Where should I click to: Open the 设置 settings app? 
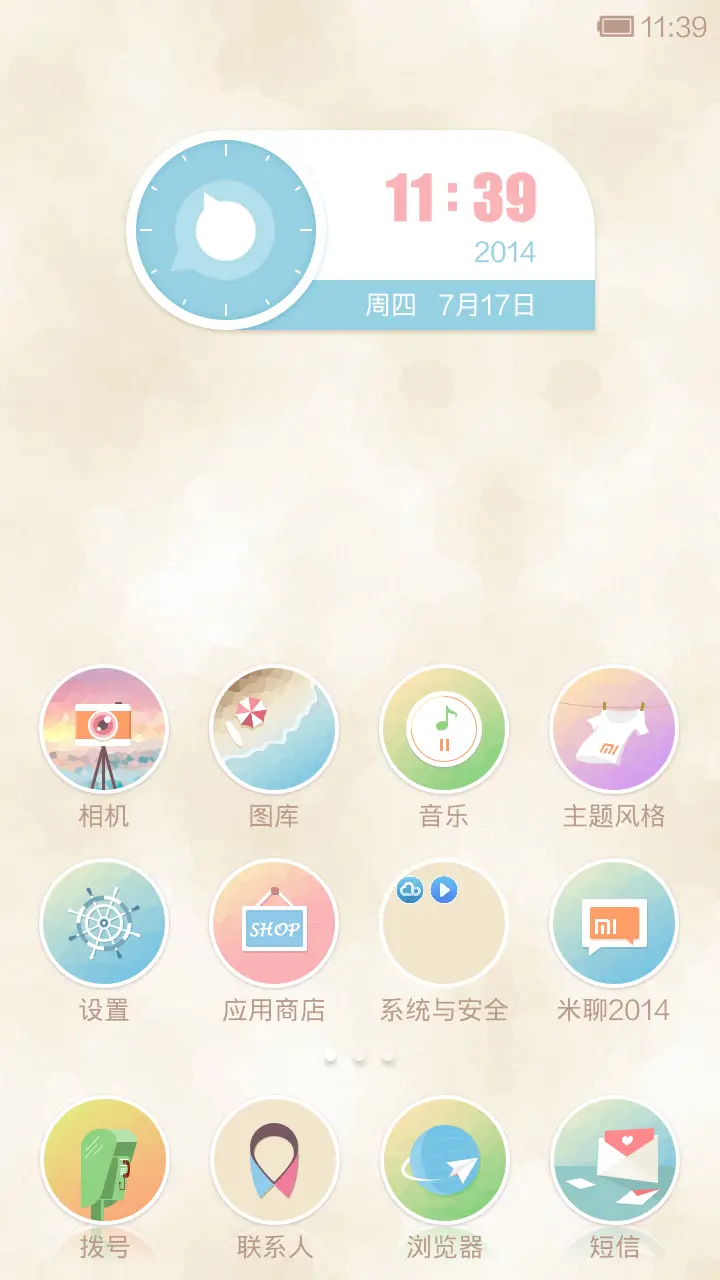pos(105,922)
